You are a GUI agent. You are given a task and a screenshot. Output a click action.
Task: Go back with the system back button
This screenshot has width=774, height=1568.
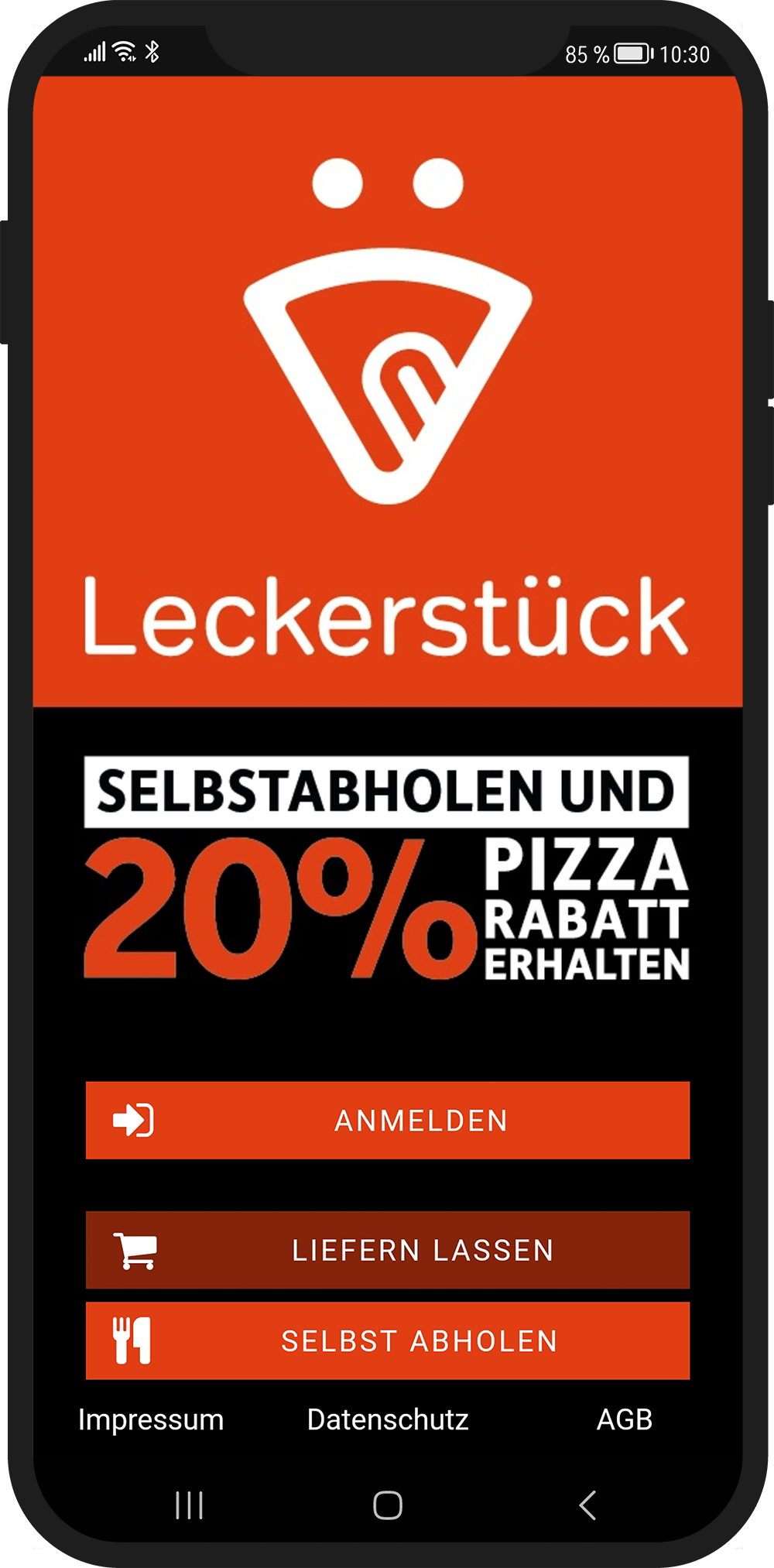[x=588, y=1505]
